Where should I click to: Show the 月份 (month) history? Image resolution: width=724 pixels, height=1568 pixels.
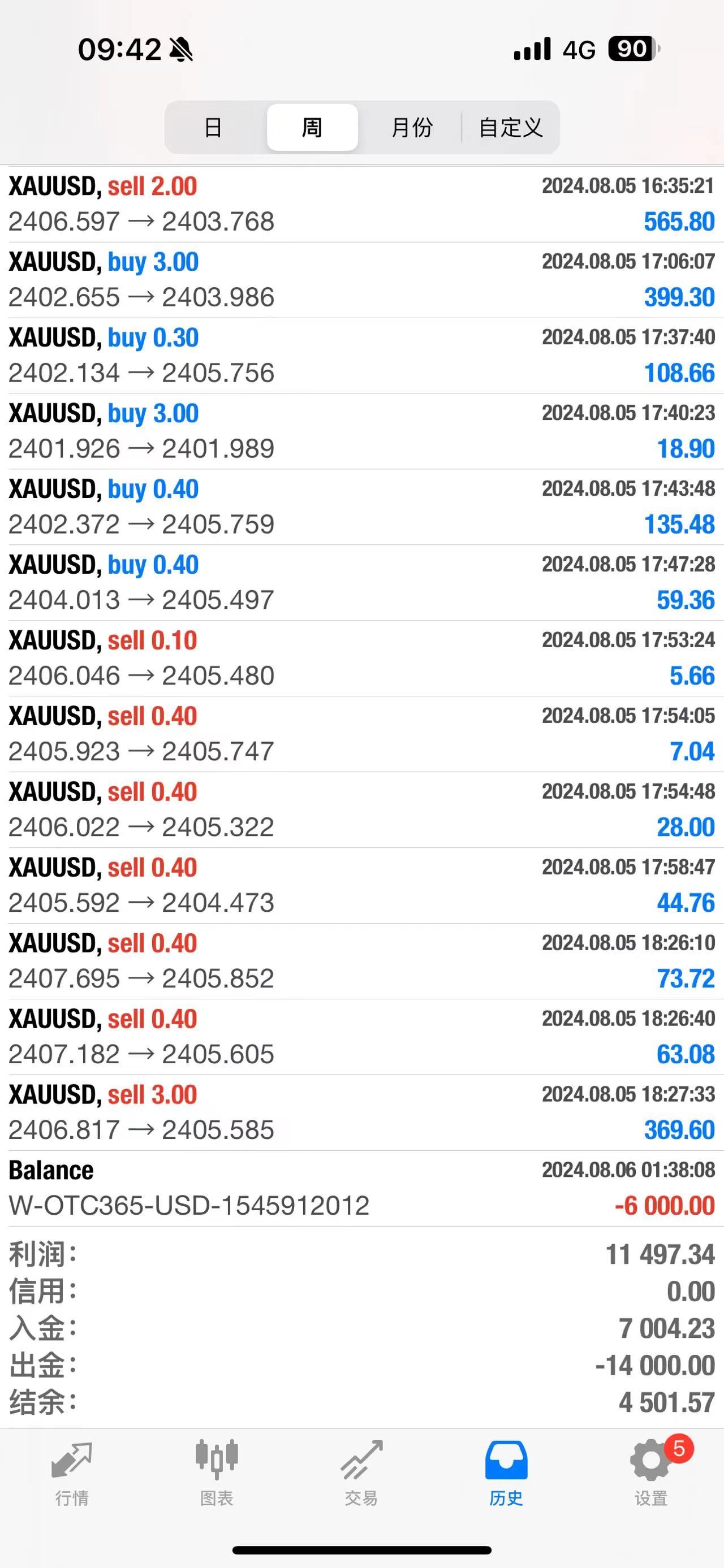point(412,127)
